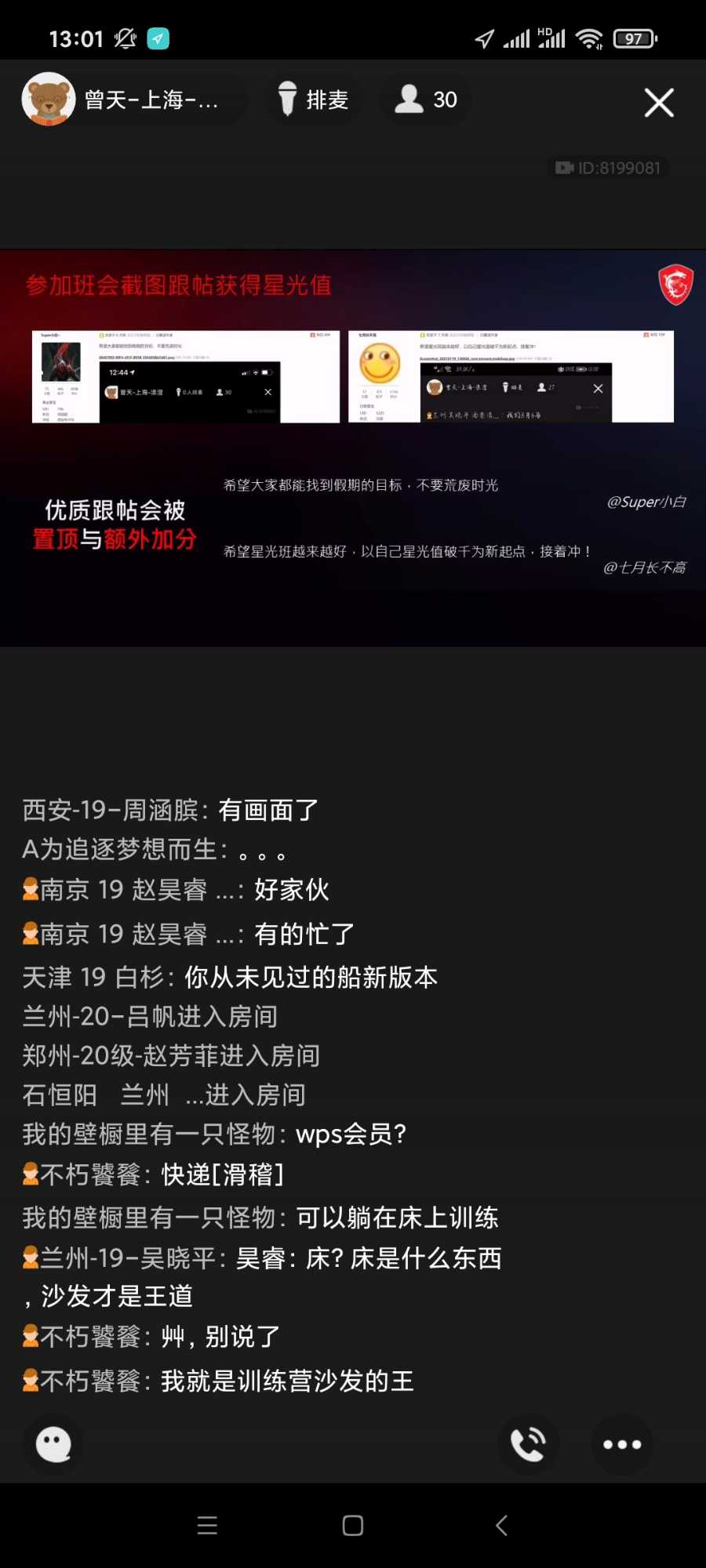
Task: Tap the 排麦 mic queue button
Action: coord(314,100)
